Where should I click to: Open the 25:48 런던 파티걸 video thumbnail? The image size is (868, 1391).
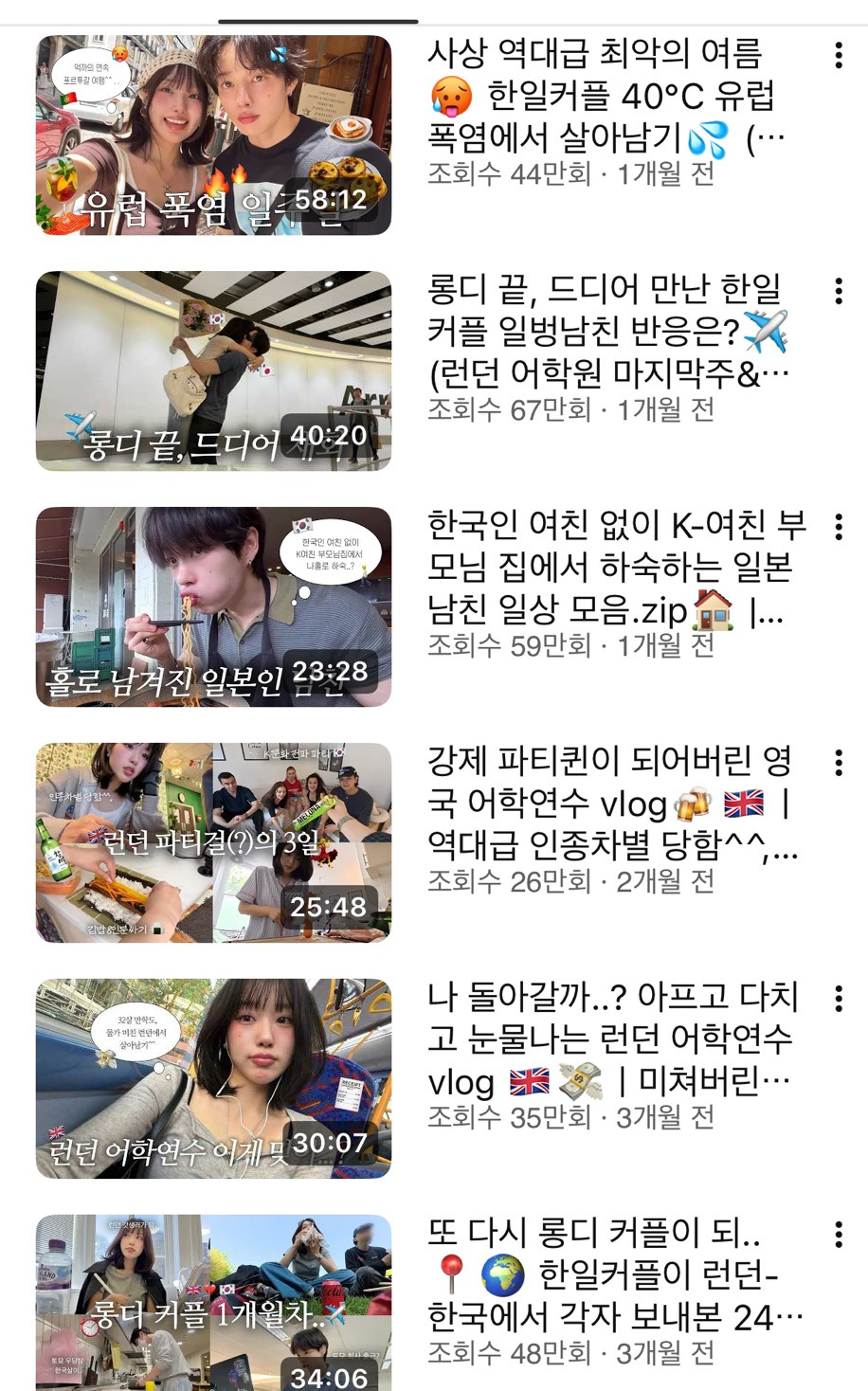(213, 843)
